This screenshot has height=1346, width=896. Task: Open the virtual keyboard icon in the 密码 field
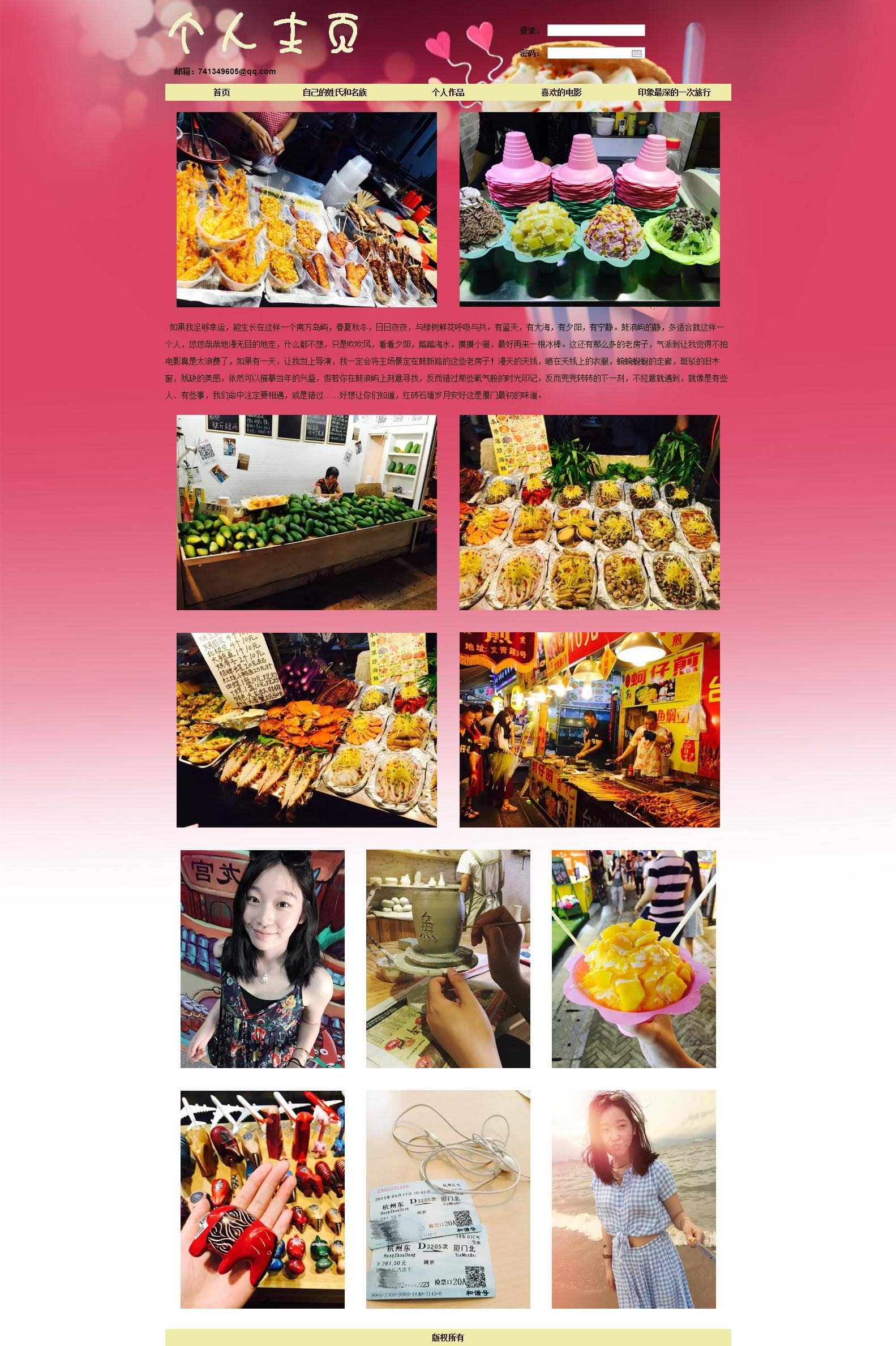pos(637,53)
